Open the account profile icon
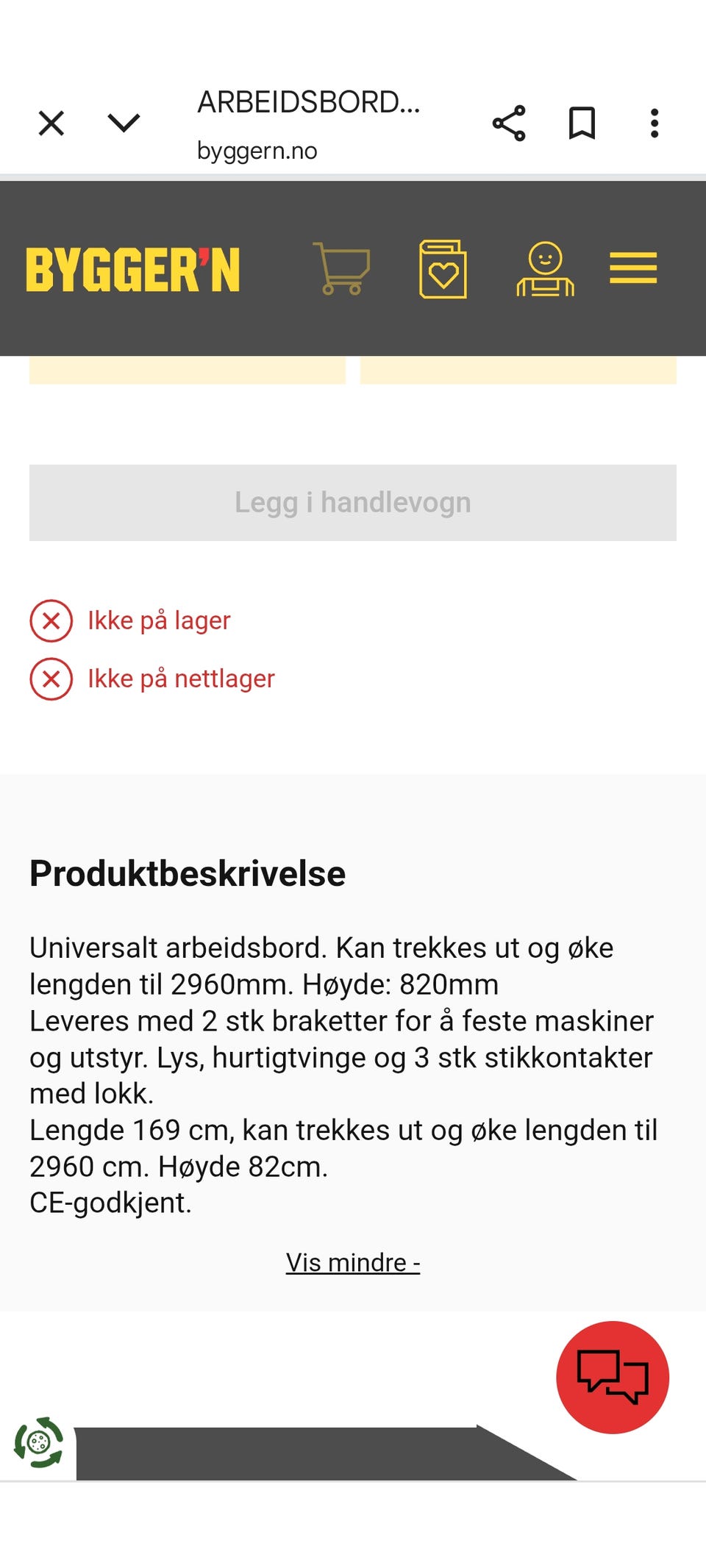 pyautogui.click(x=546, y=269)
